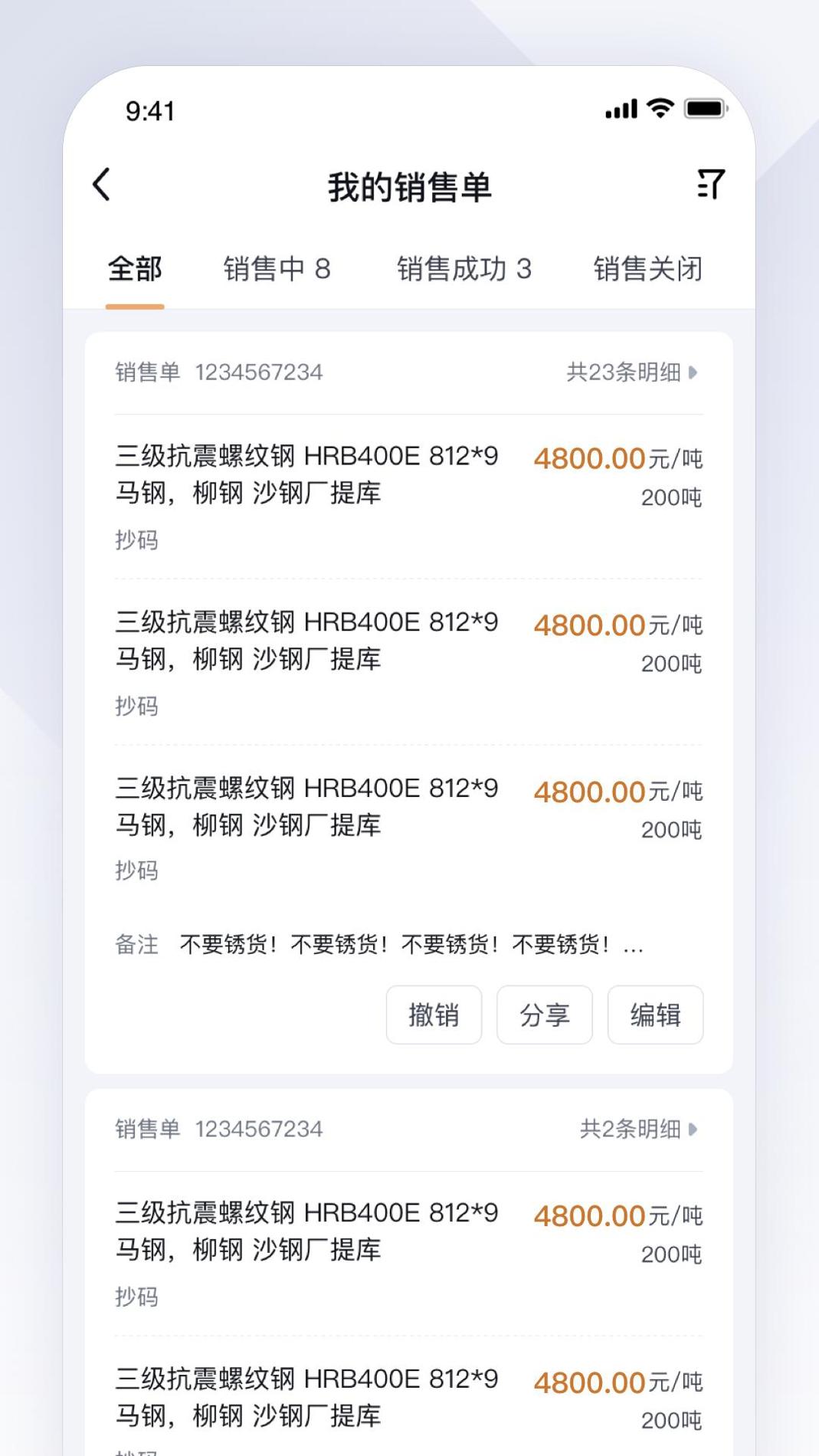819x1456 pixels.
Task: Select the 销售关闭 tab
Action: (648, 270)
